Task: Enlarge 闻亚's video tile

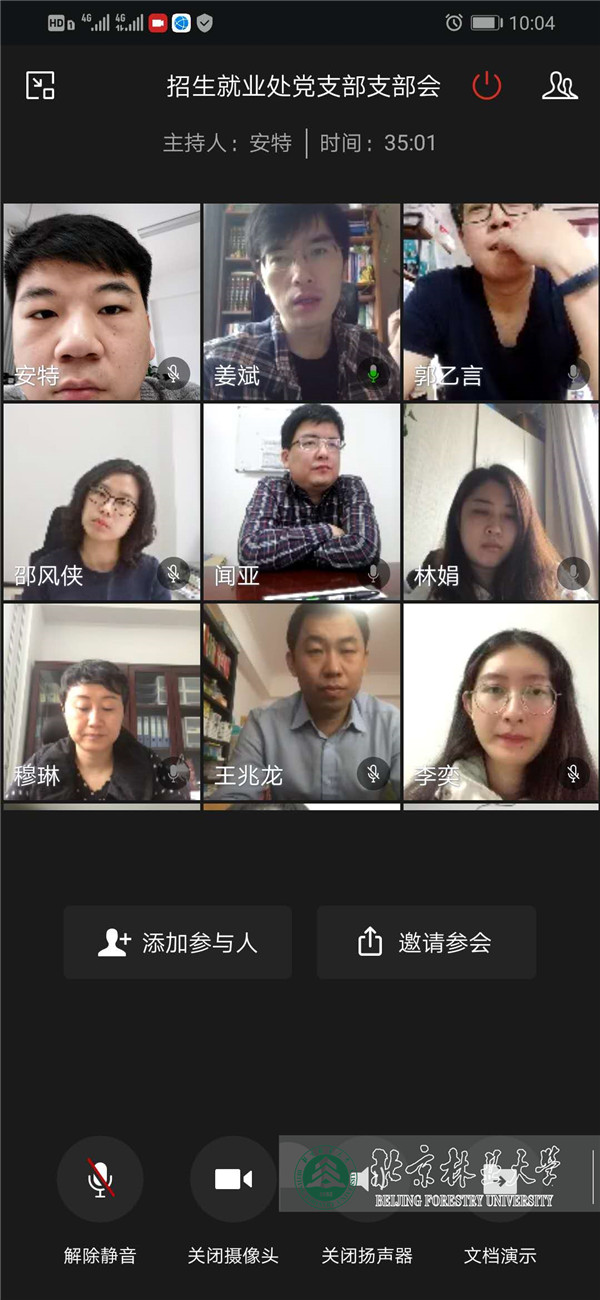Action: 301,502
